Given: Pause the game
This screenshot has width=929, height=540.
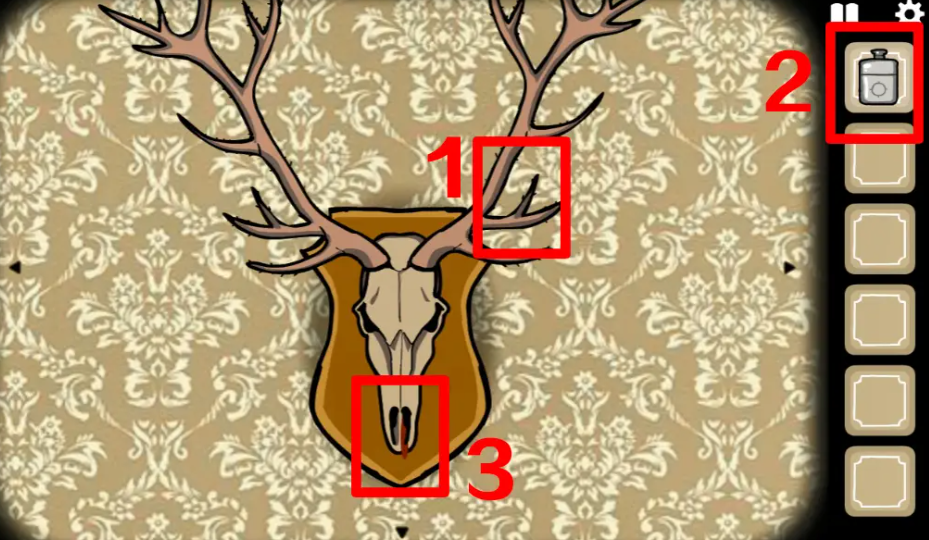Looking at the screenshot, I should click(x=844, y=11).
